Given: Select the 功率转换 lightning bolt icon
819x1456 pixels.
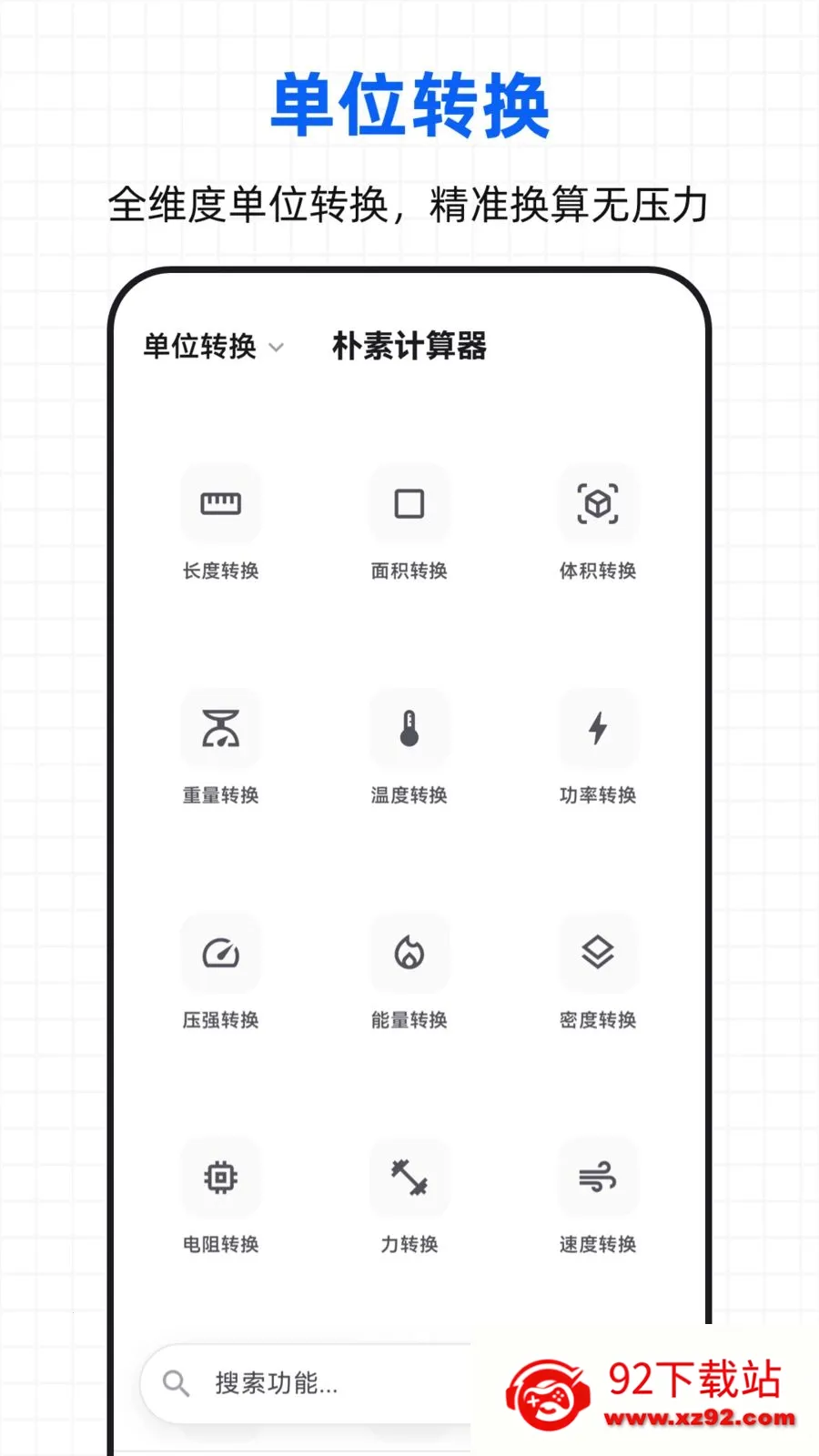Looking at the screenshot, I should tap(597, 728).
